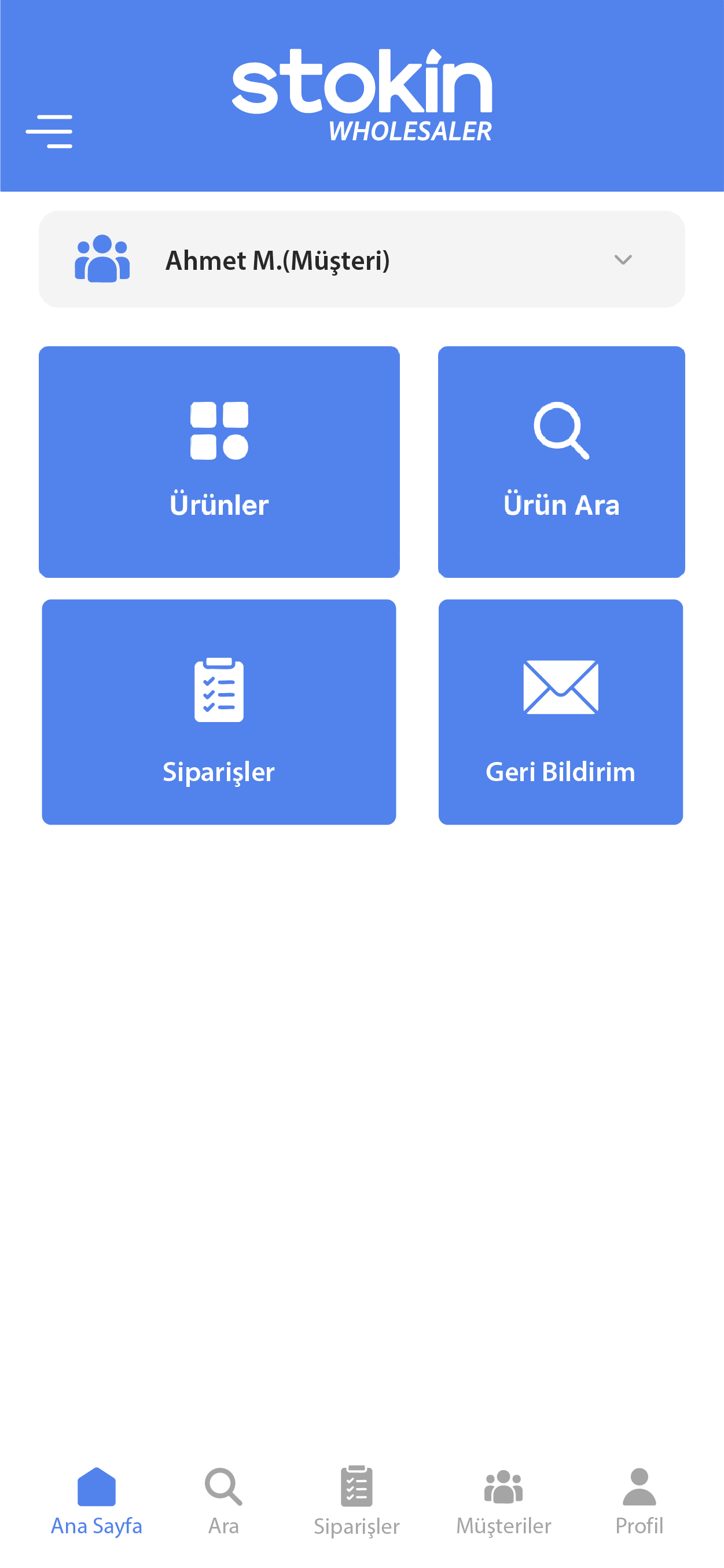Select the Profil tab
The width and height of the screenshot is (724, 1568).
(639, 1500)
